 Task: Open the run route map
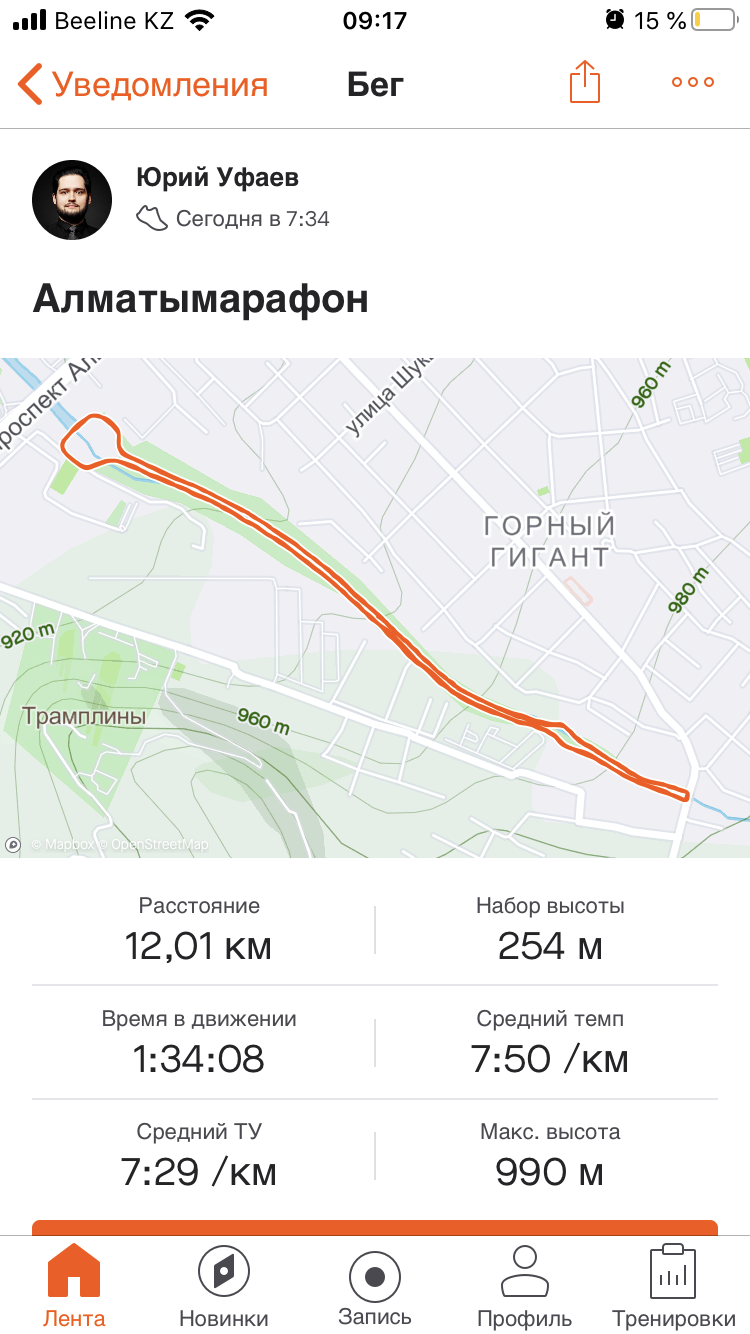pos(375,607)
